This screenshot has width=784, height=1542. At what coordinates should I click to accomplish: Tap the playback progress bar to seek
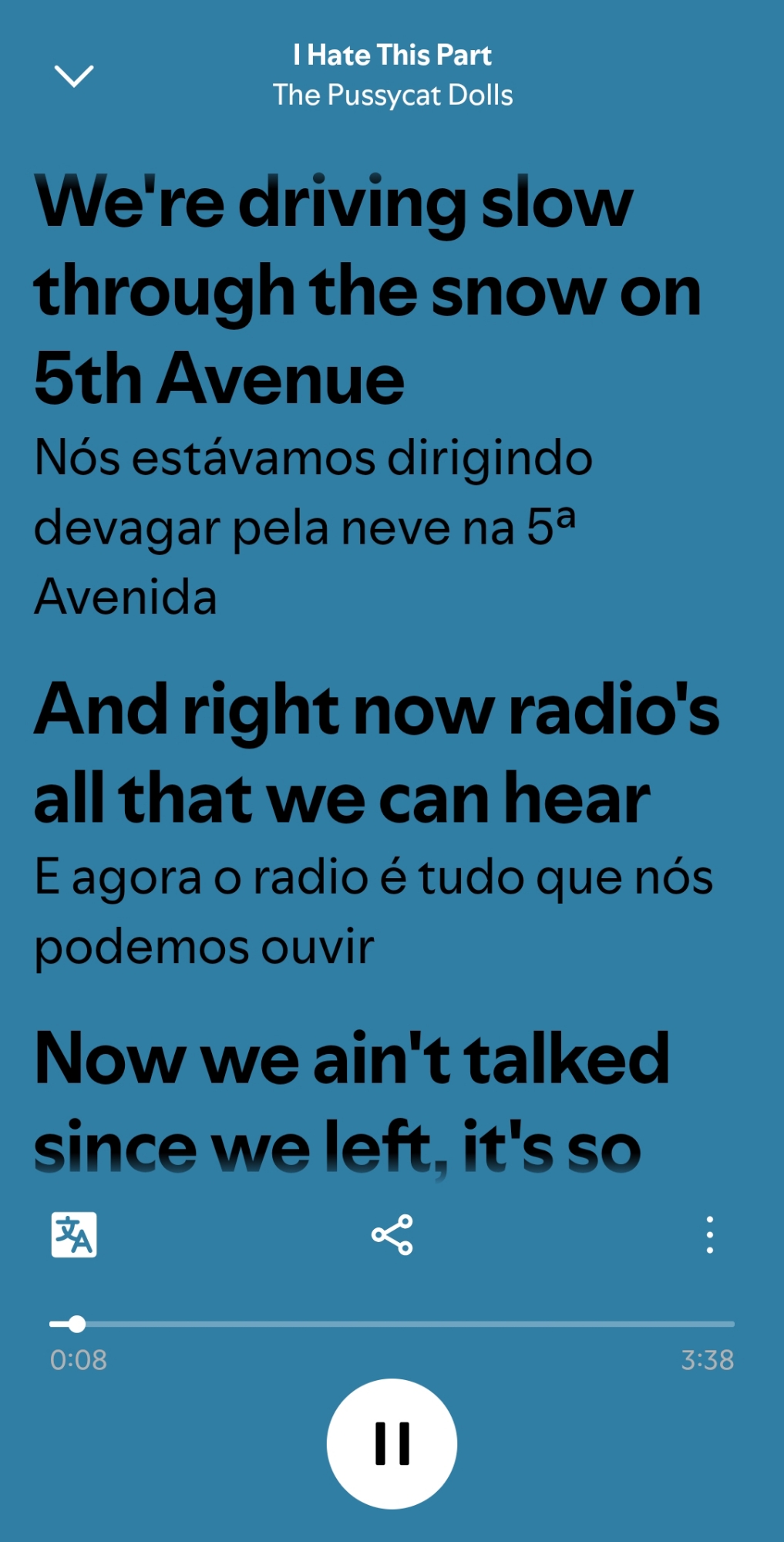392,1324
